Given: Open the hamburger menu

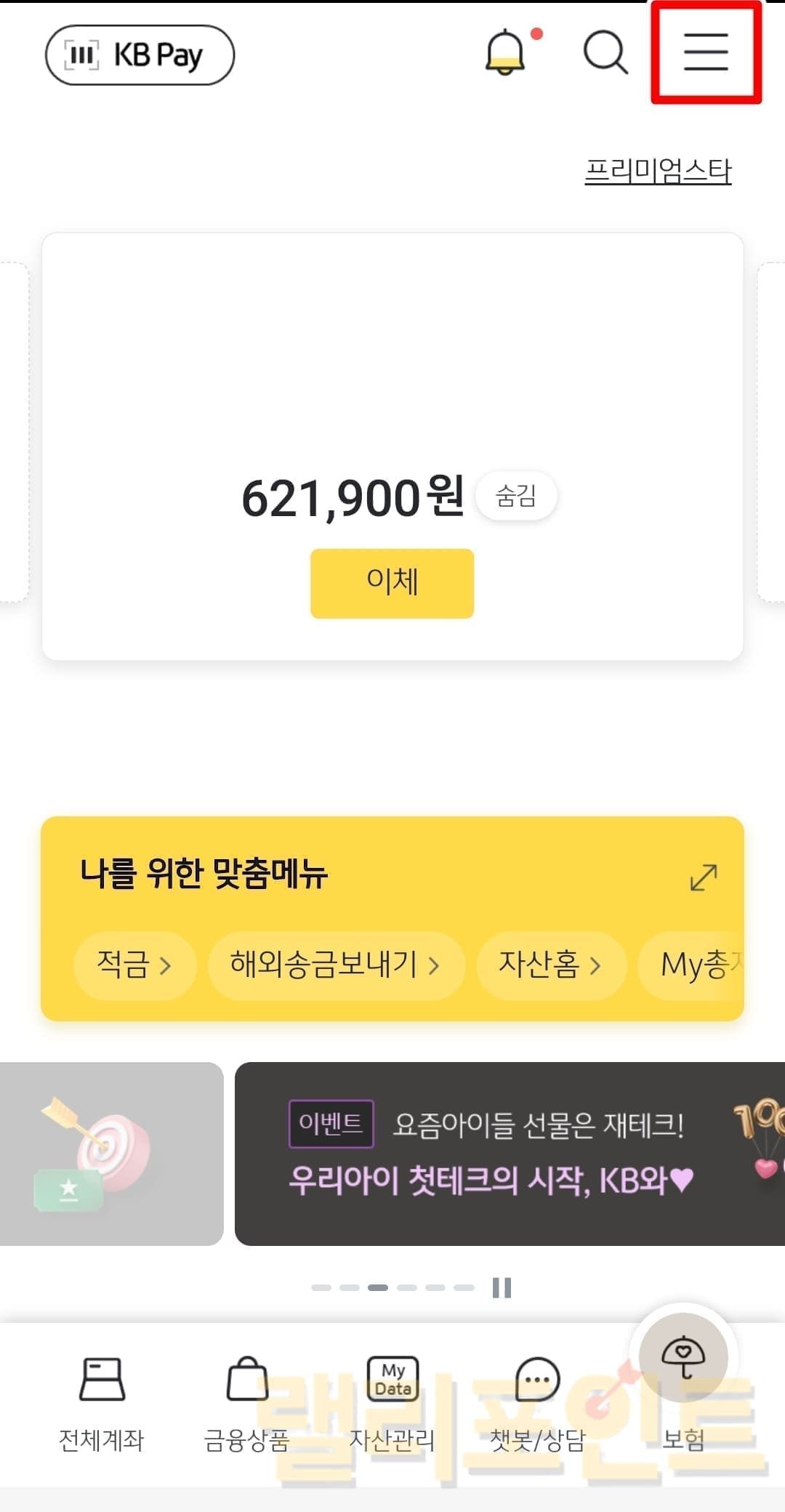Looking at the screenshot, I should 705,52.
